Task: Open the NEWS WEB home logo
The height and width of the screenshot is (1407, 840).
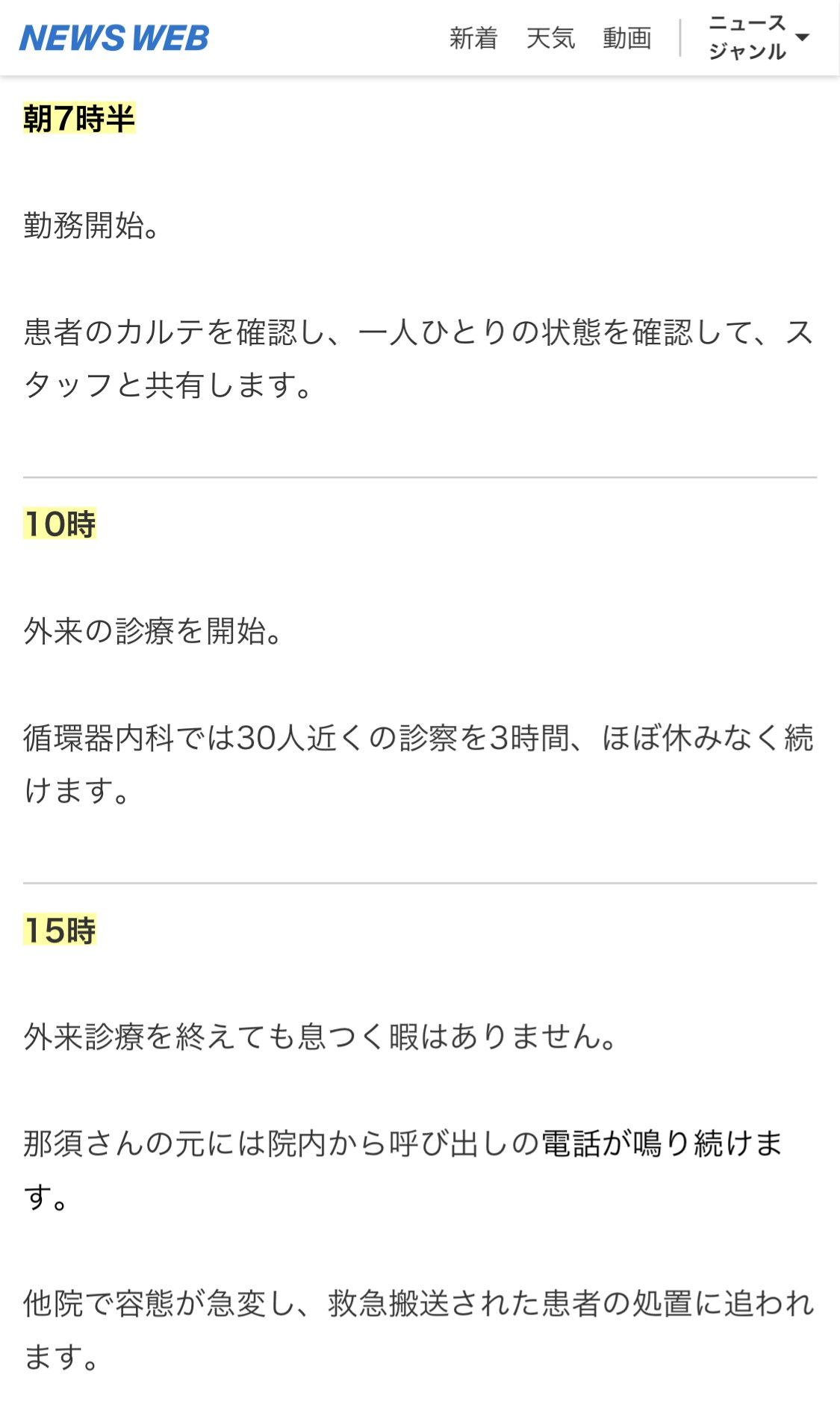Action: click(x=114, y=38)
